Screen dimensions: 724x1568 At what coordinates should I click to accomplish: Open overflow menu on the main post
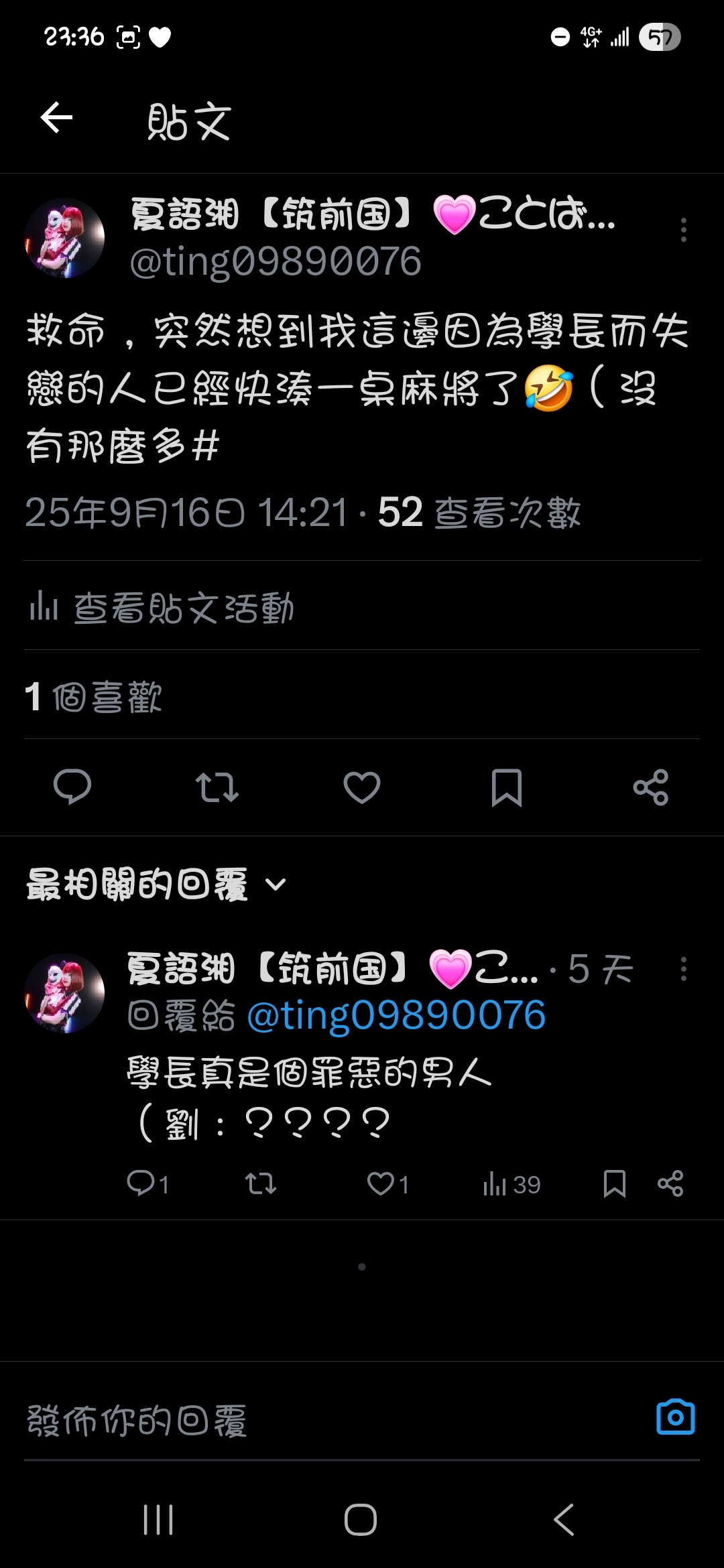(683, 230)
